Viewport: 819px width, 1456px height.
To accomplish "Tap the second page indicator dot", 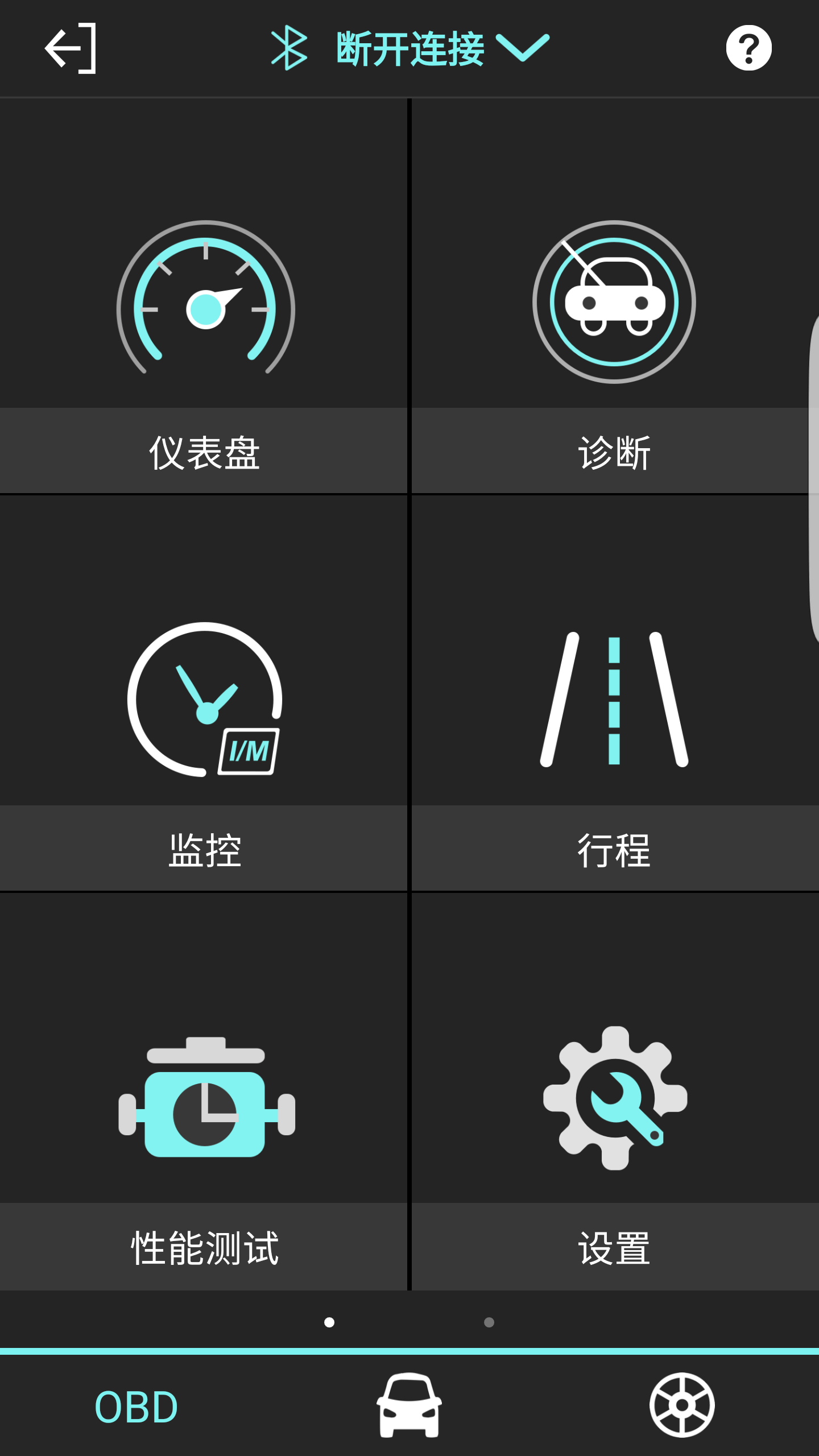I will click(489, 1322).
